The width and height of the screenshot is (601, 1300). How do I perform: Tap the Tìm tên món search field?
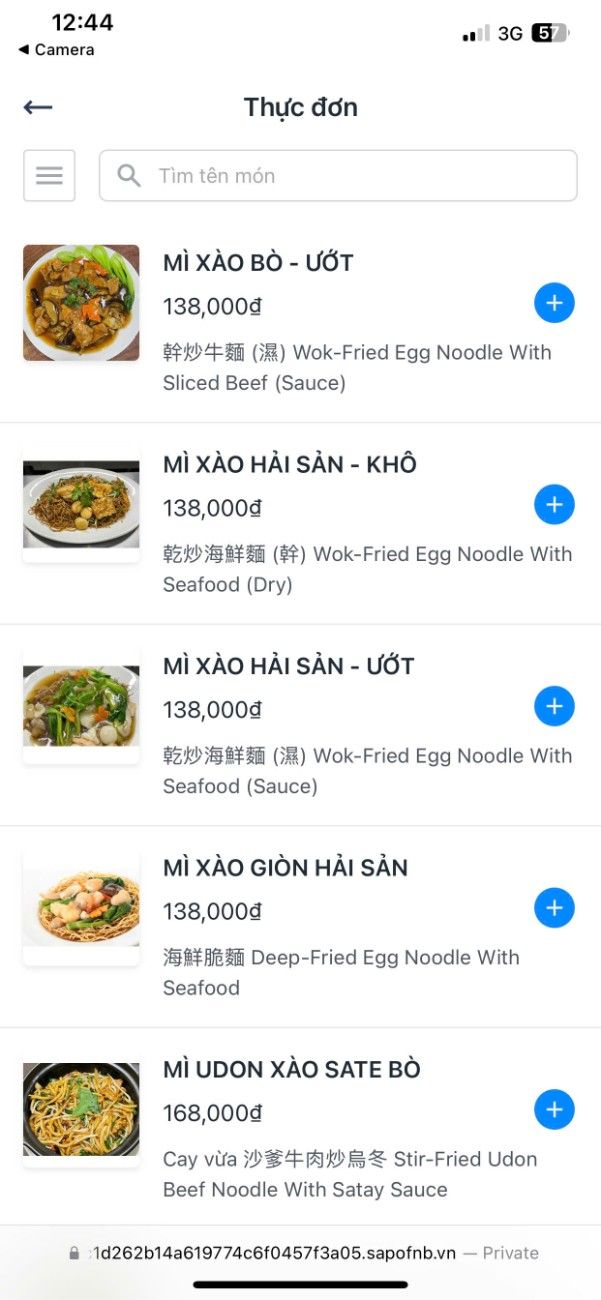click(338, 176)
